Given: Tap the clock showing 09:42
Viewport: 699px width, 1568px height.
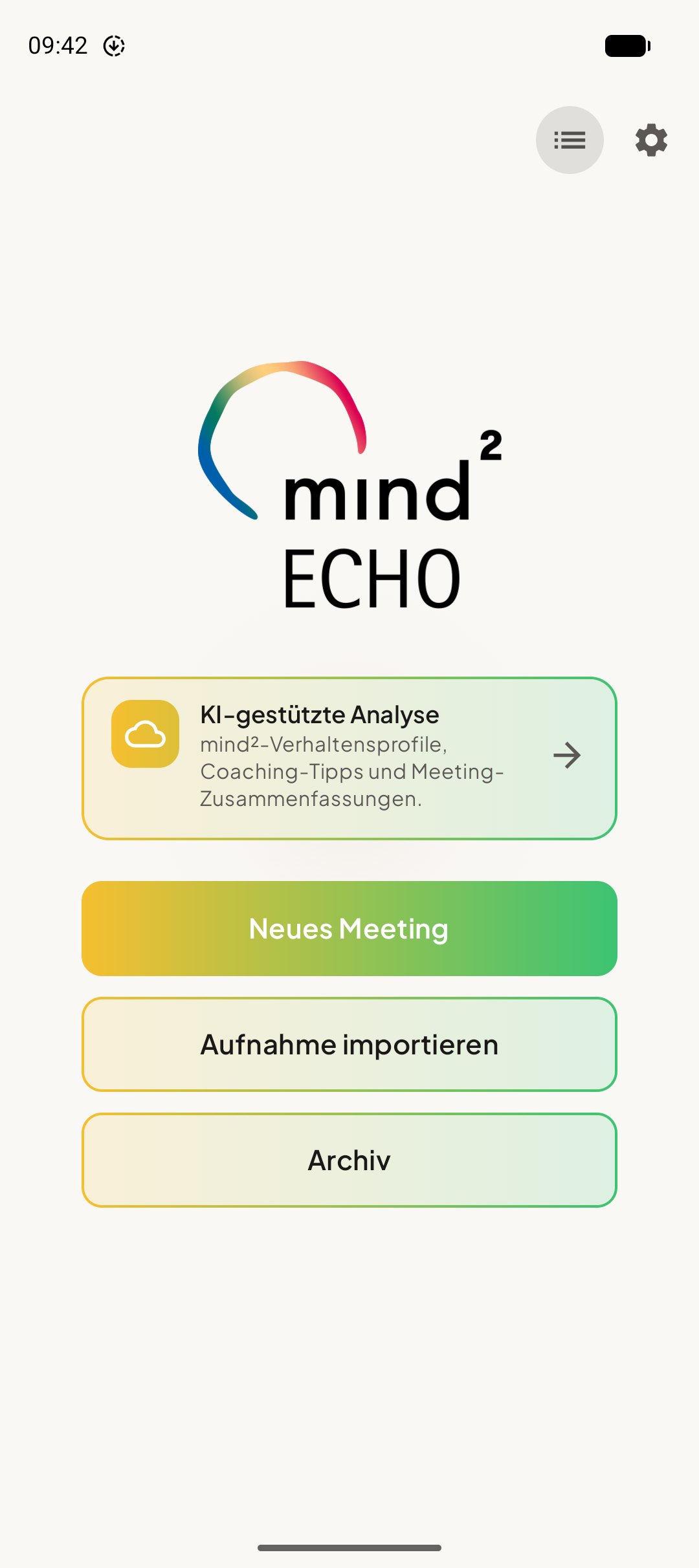Looking at the screenshot, I should click(x=58, y=45).
